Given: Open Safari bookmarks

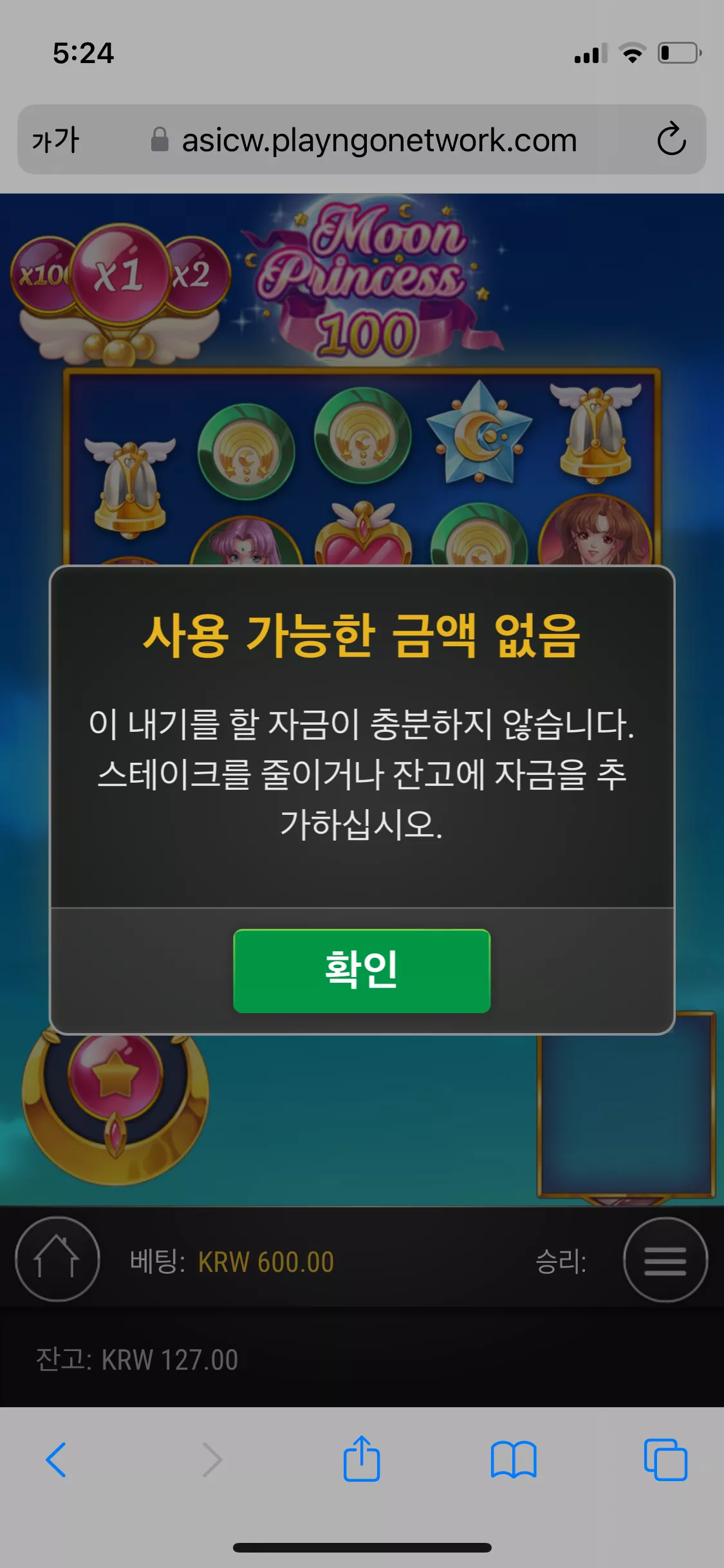Looking at the screenshot, I should tap(514, 1459).
